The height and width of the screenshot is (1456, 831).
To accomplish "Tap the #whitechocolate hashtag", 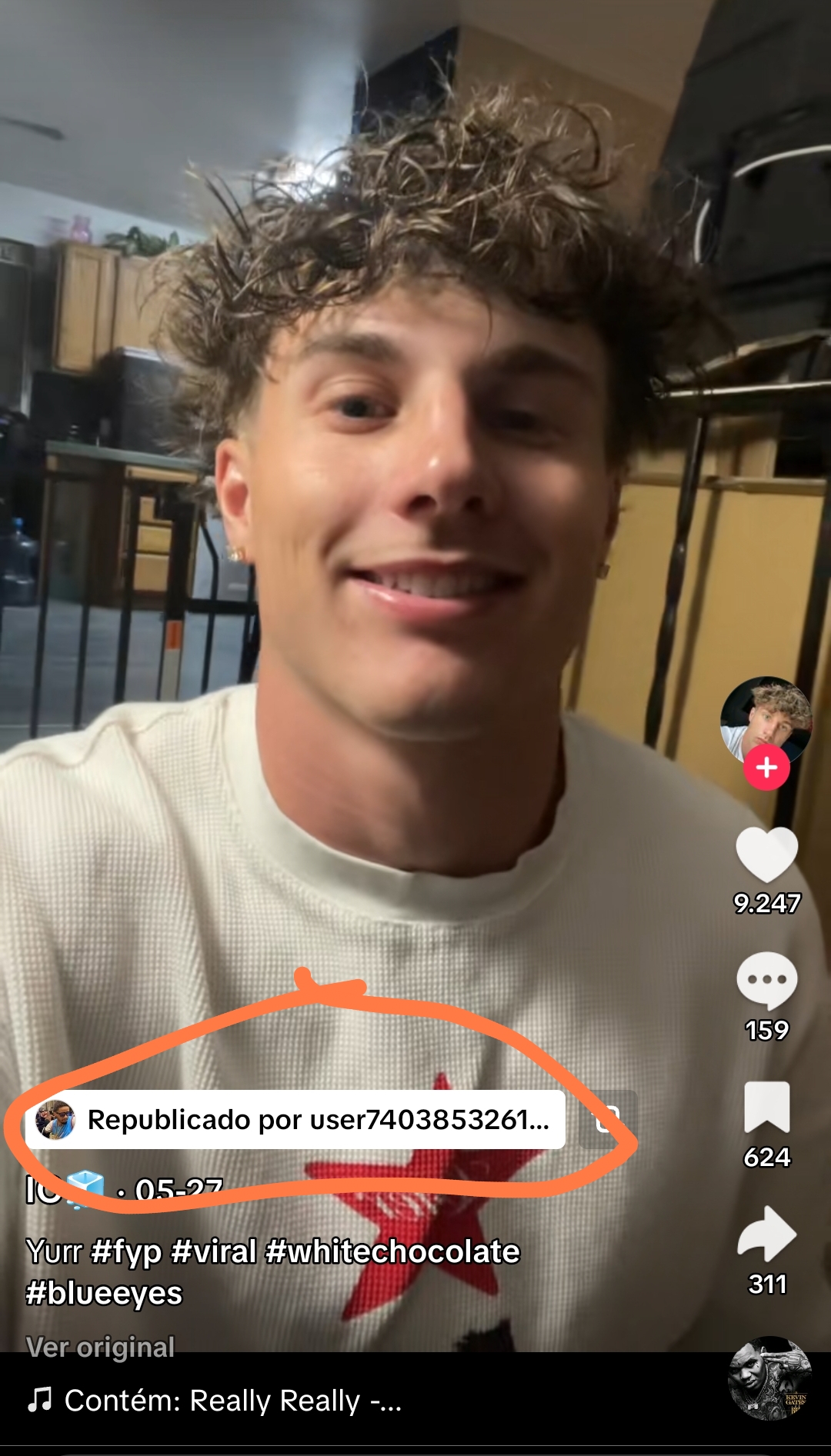I will tap(392, 1252).
